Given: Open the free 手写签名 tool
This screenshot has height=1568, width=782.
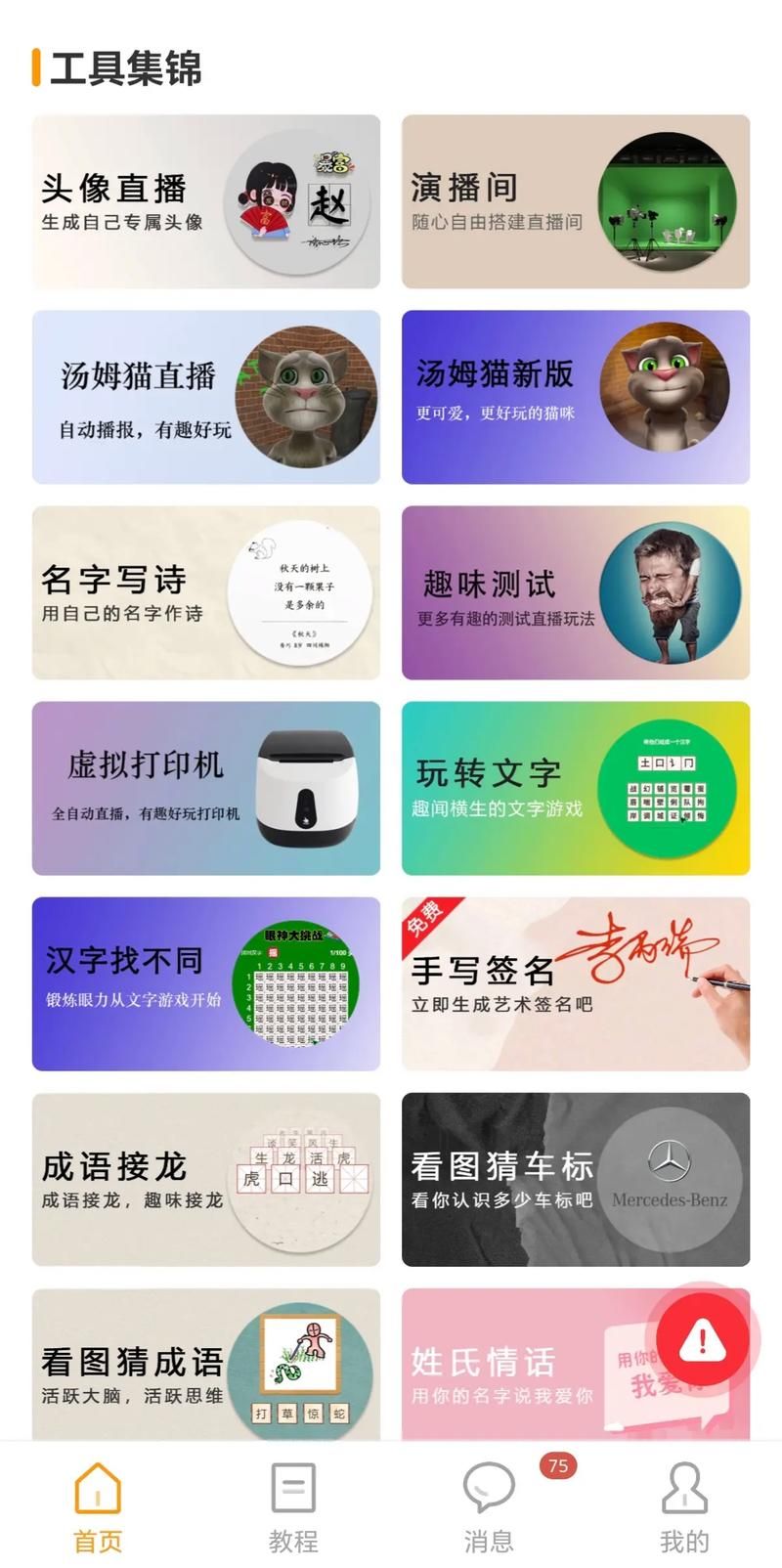Looking at the screenshot, I should pos(575,983).
